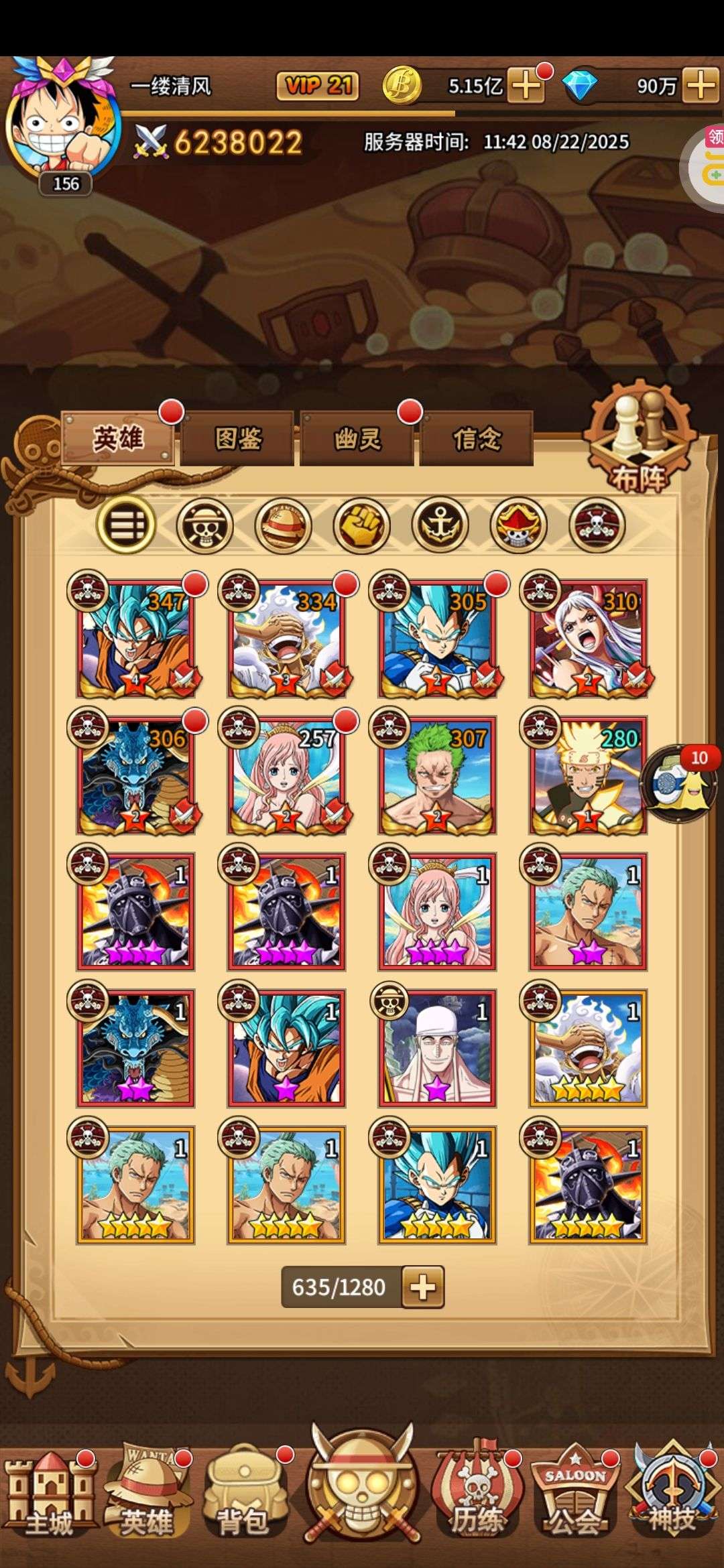724x1568 pixels.
Task: Select the all-heroes list filter icon
Action: (x=126, y=525)
